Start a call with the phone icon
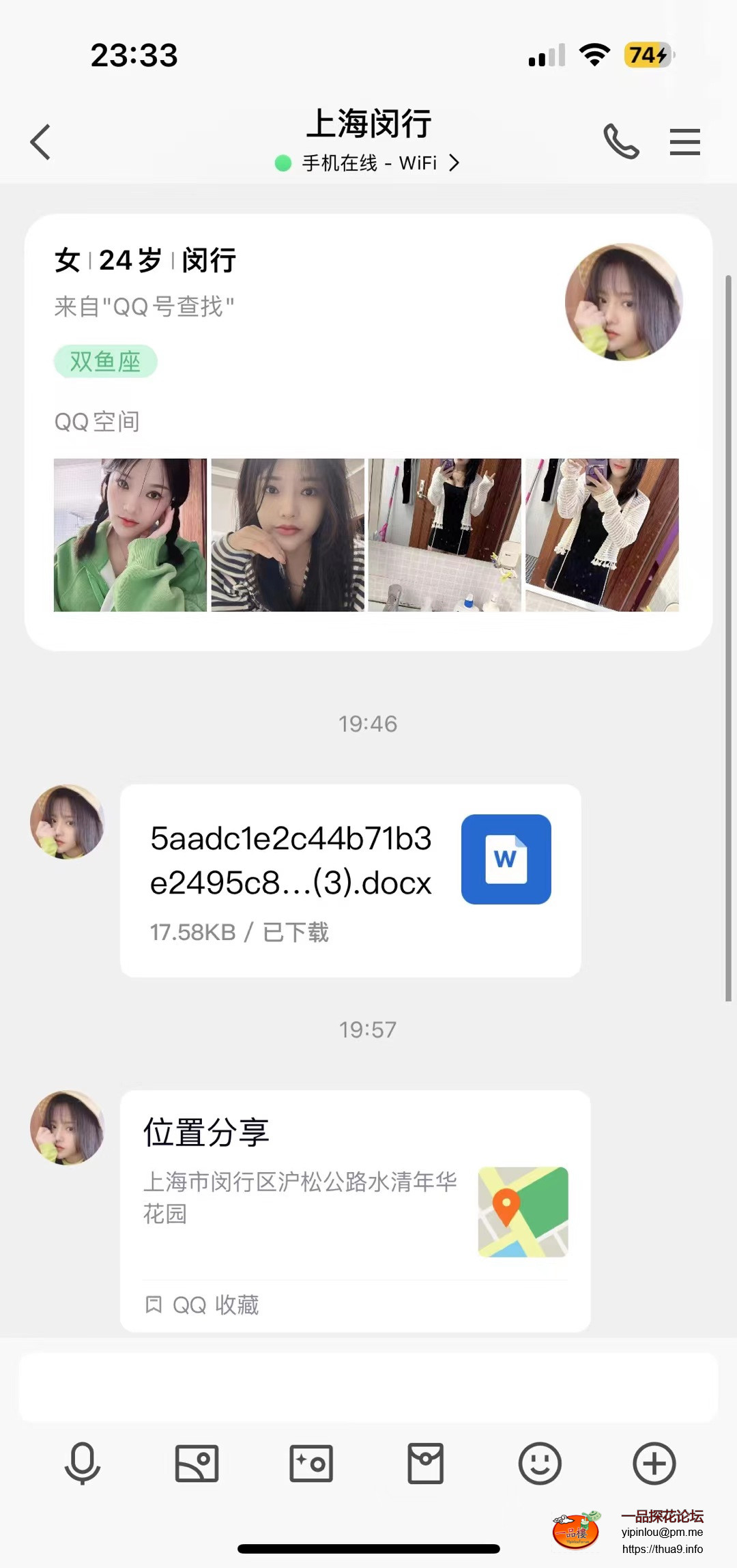The width and height of the screenshot is (737, 1568). 621,141
